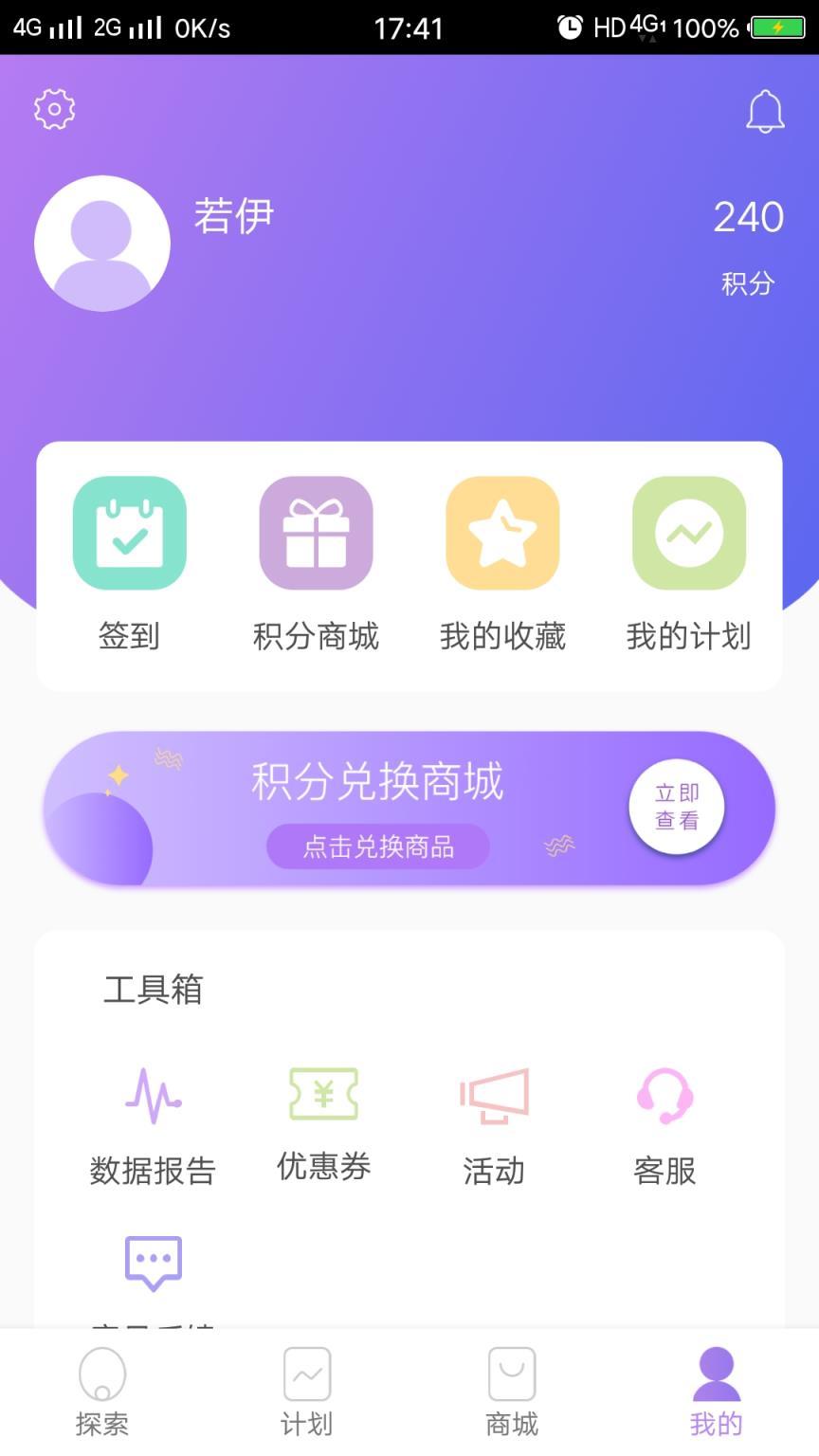Tap the 点击兑换商品 link

pos(376,847)
